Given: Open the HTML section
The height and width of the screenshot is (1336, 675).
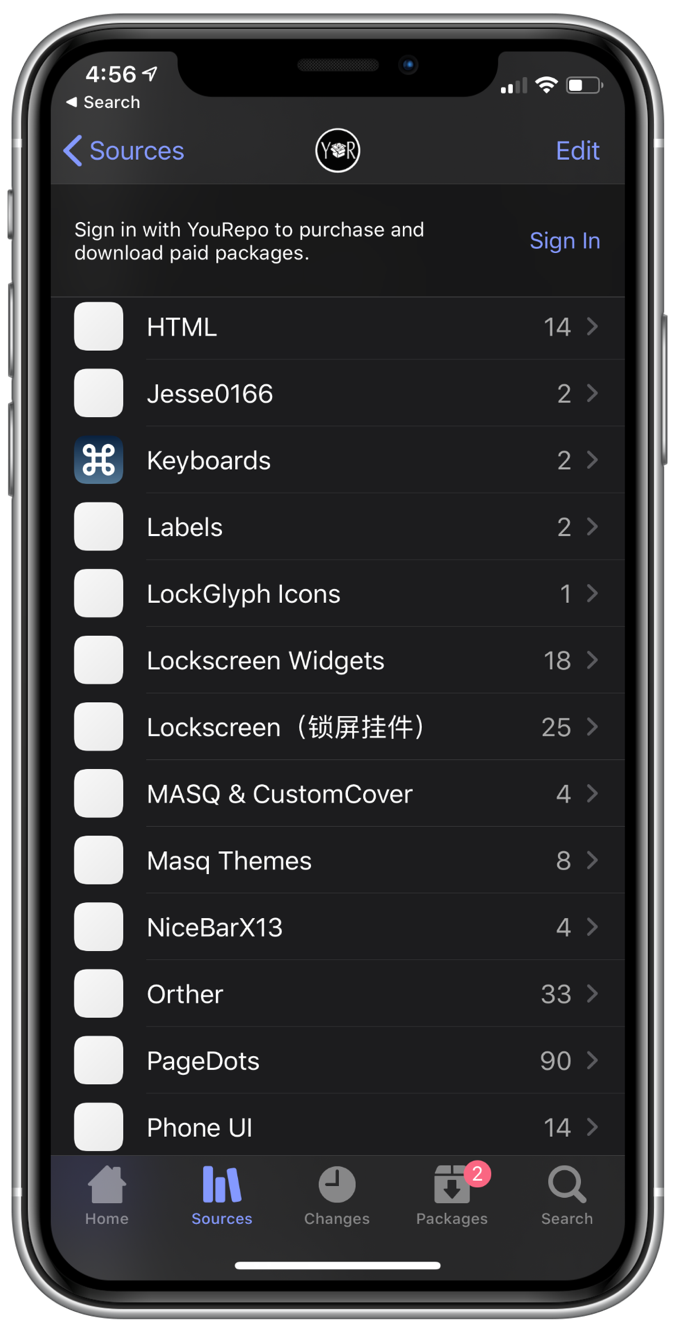Looking at the screenshot, I should (338, 327).
